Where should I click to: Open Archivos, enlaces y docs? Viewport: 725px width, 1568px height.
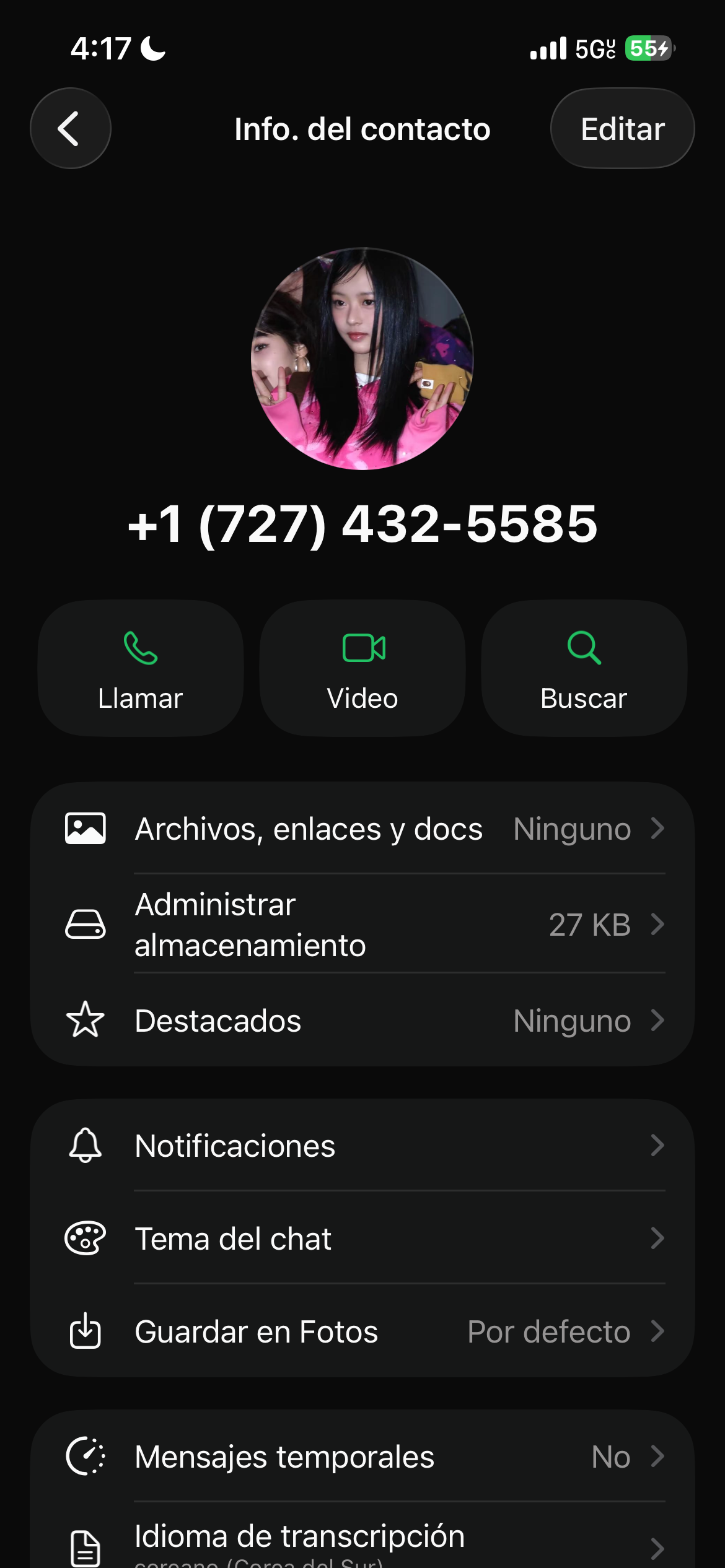coord(362,829)
